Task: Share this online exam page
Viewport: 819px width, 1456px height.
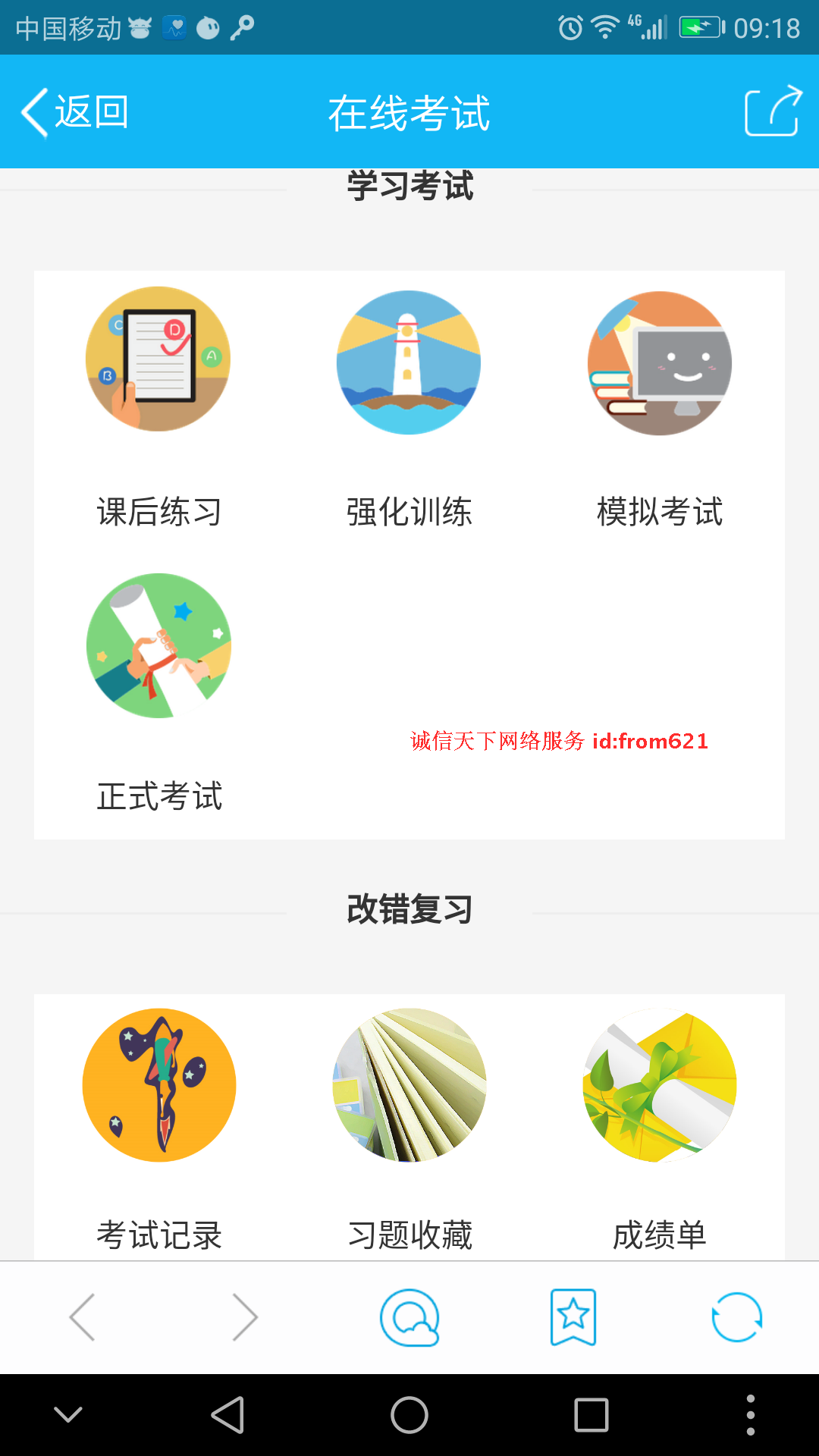Action: tap(773, 111)
